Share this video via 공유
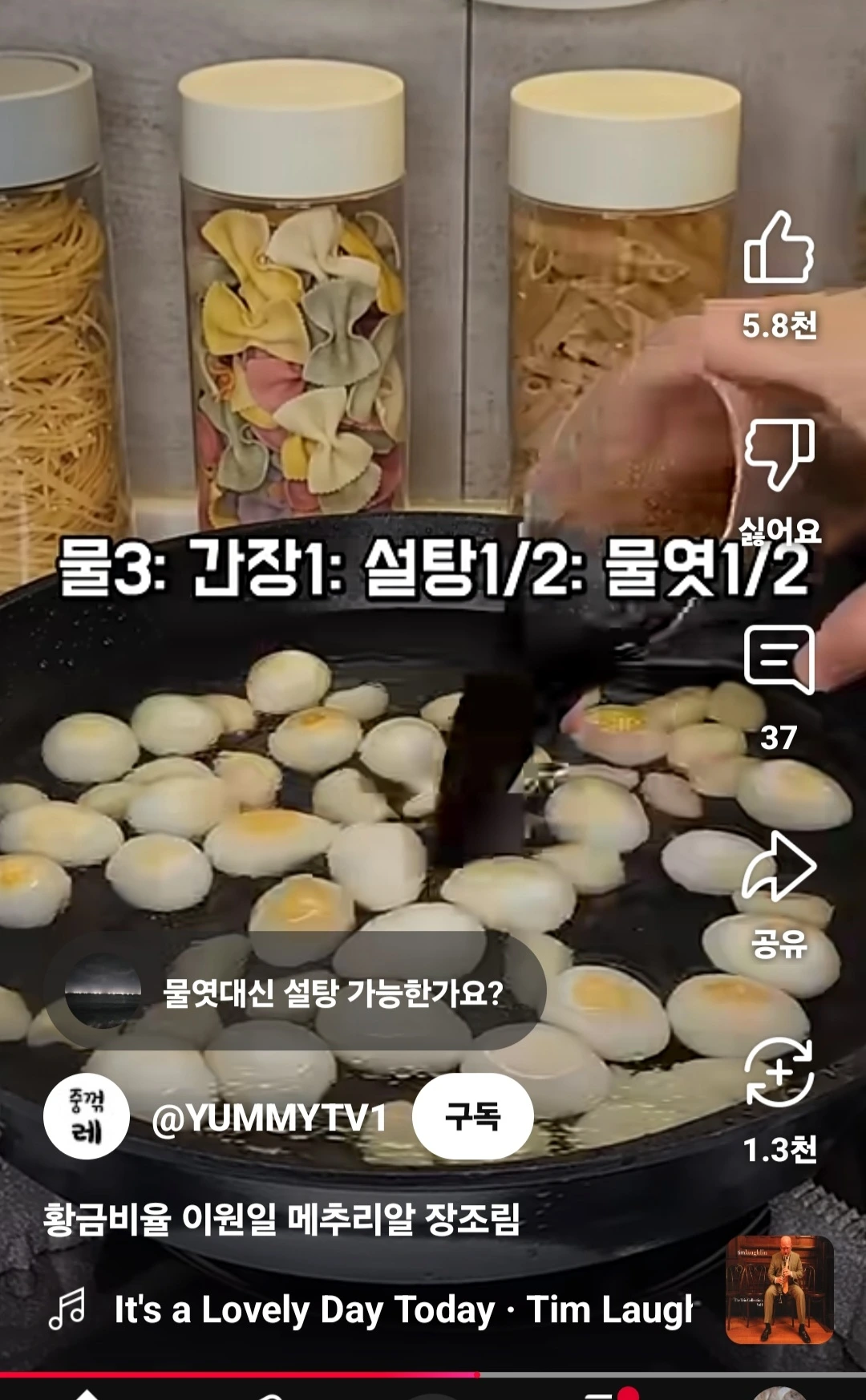866x1400 pixels. pyautogui.click(x=779, y=867)
